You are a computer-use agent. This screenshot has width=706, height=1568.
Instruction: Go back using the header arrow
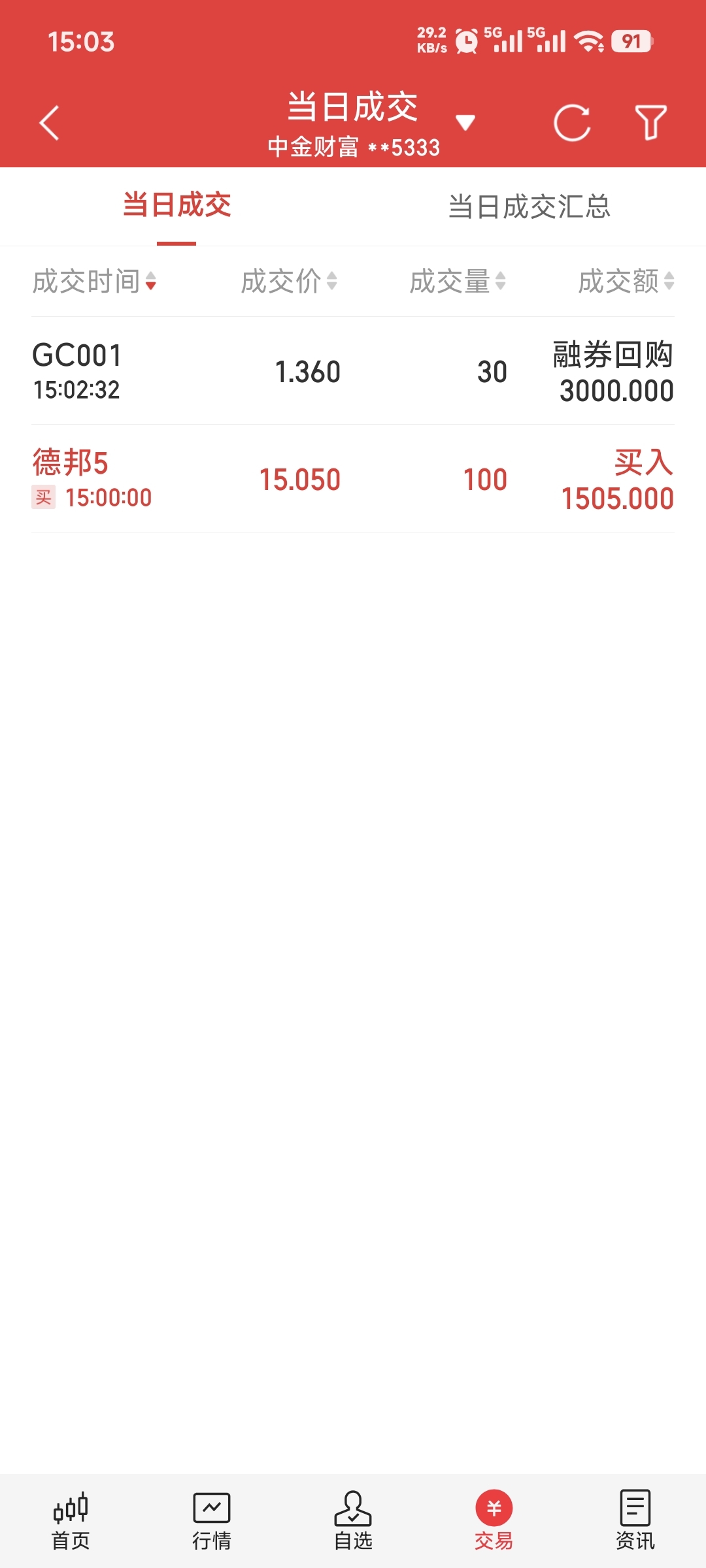pyautogui.click(x=49, y=123)
